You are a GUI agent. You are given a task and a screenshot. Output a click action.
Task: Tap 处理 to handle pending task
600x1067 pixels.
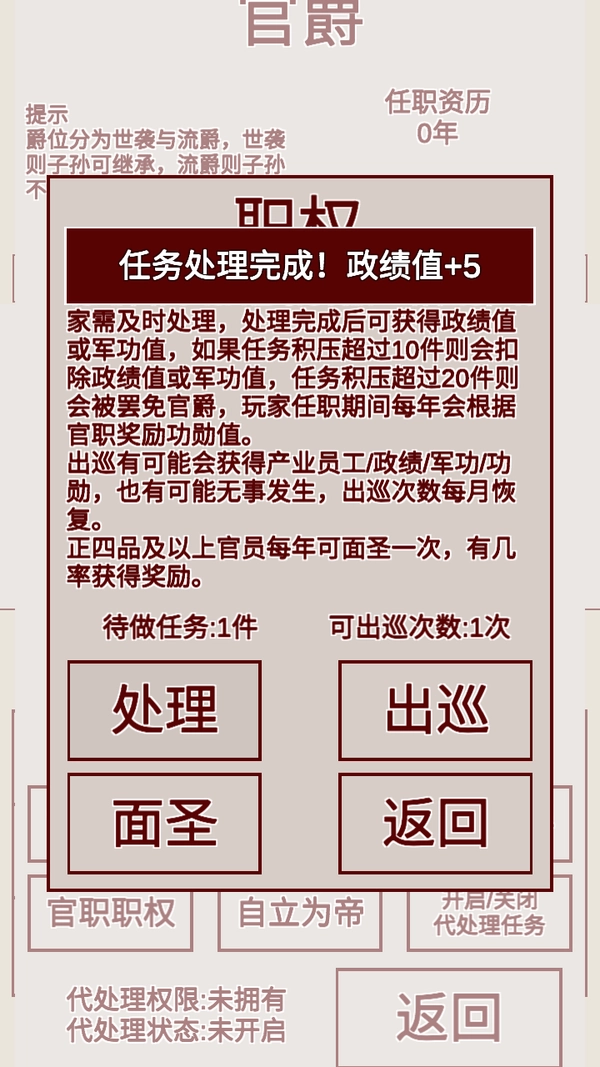(x=164, y=710)
